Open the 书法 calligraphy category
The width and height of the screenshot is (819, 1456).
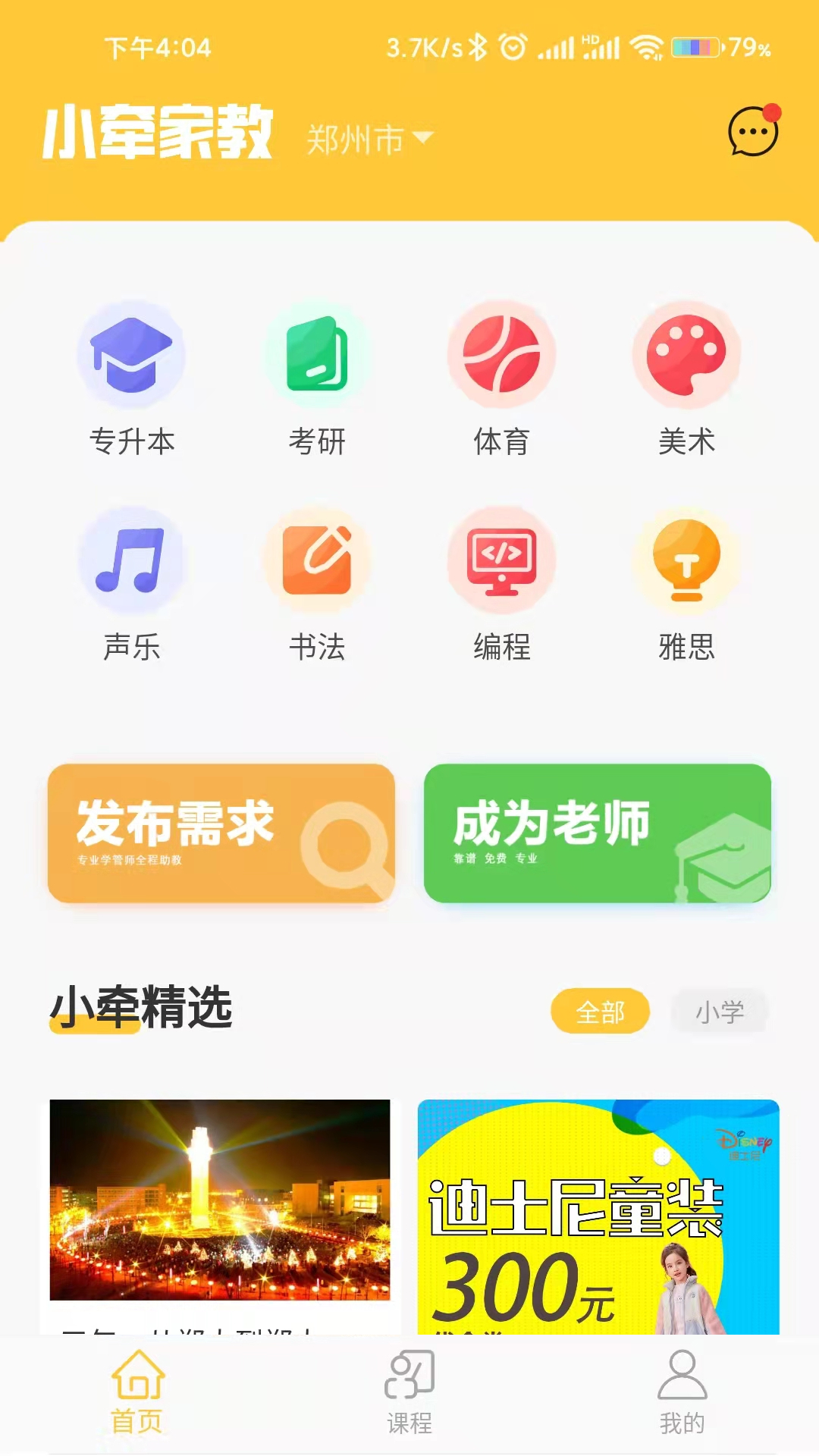[317, 584]
